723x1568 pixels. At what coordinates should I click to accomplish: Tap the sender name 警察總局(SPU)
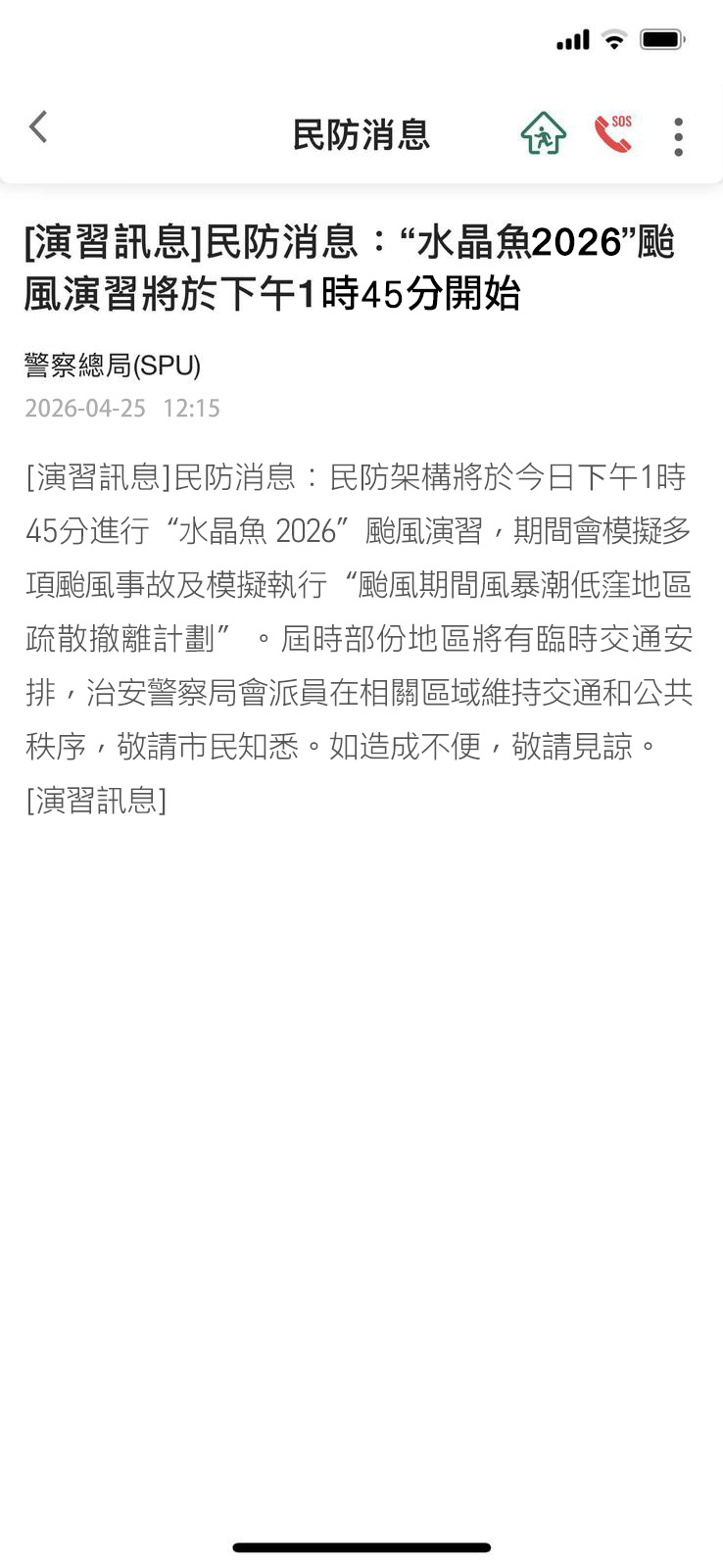111,367
